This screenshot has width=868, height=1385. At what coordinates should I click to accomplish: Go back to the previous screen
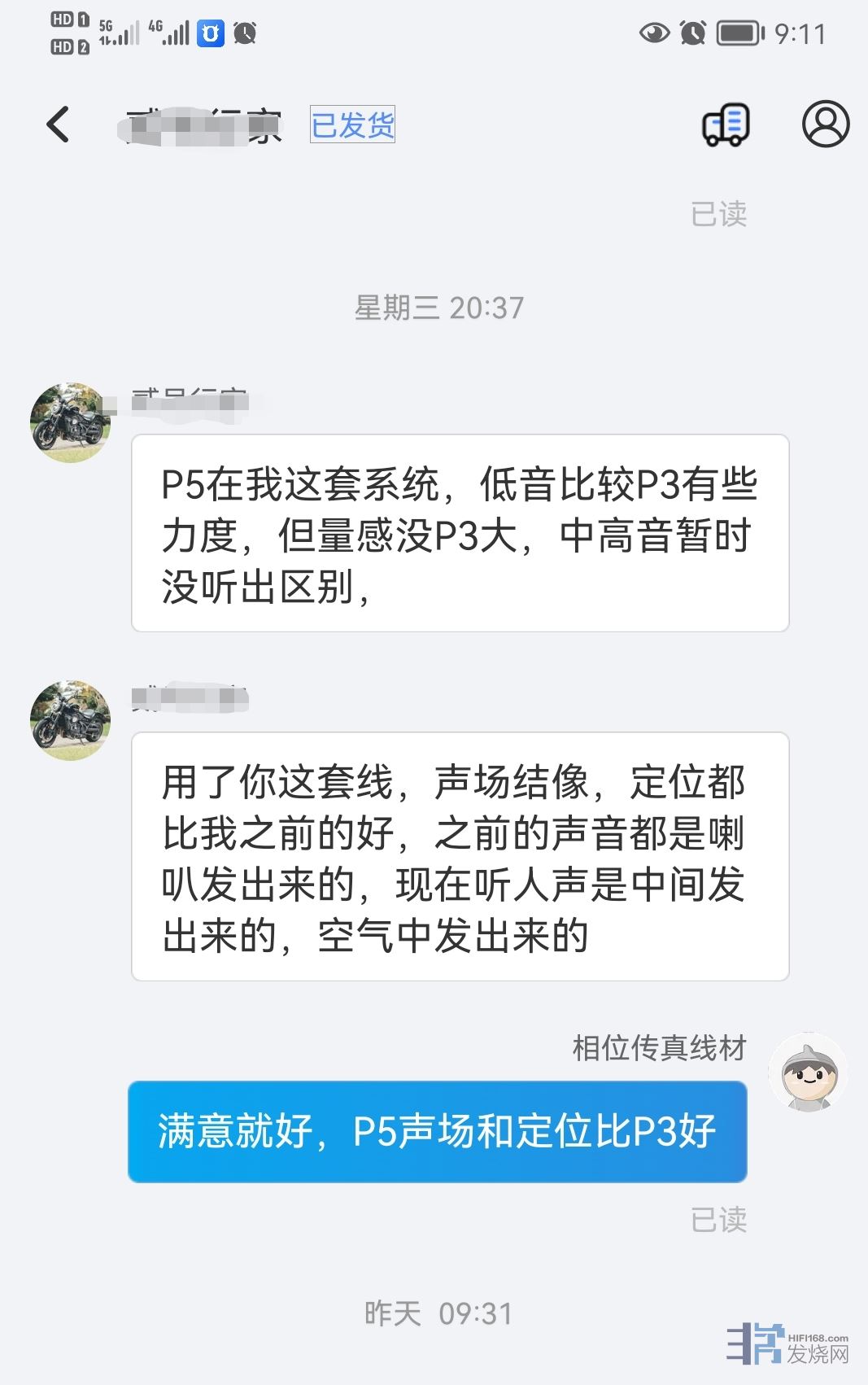click(x=59, y=125)
